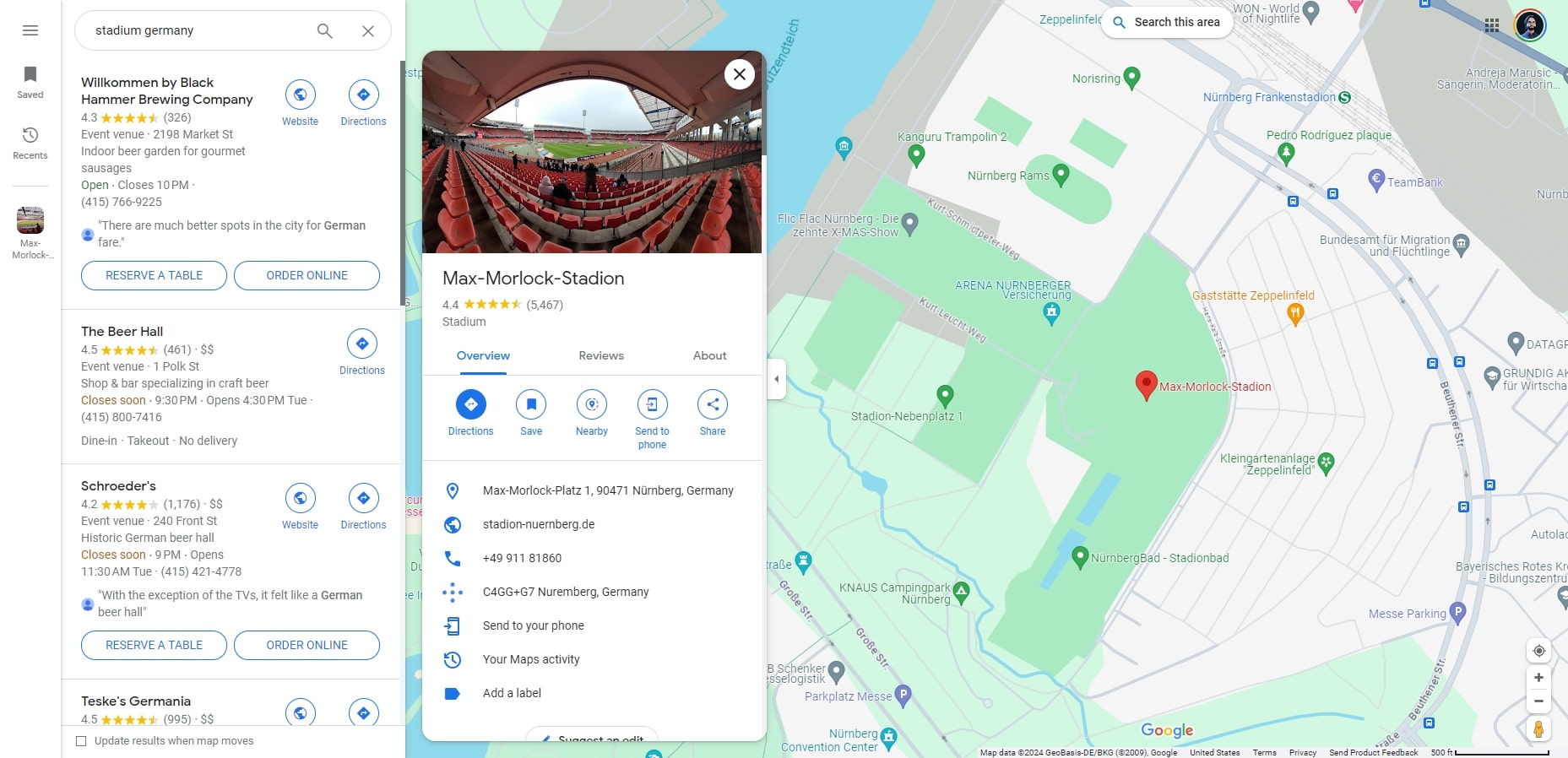Screen dimensions: 1568x758
Task: Open Saved places
Action: 30,82
